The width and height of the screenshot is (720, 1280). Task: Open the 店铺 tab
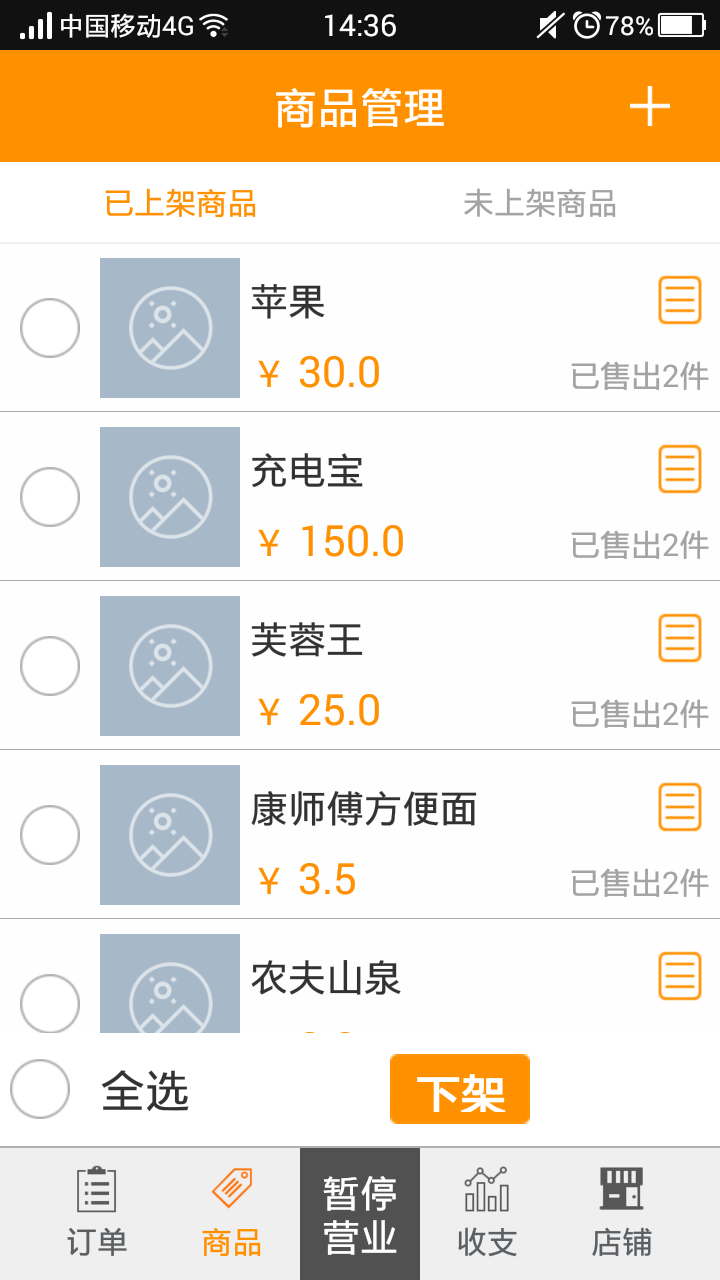(x=621, y=1214)
